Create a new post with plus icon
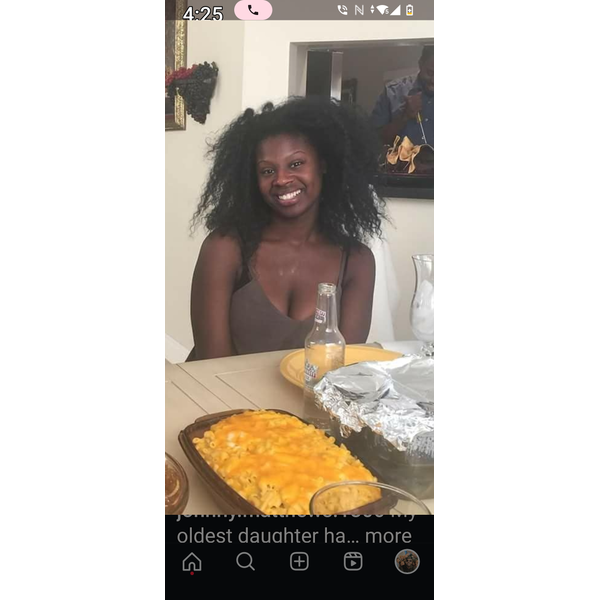 tap(299, 562)
